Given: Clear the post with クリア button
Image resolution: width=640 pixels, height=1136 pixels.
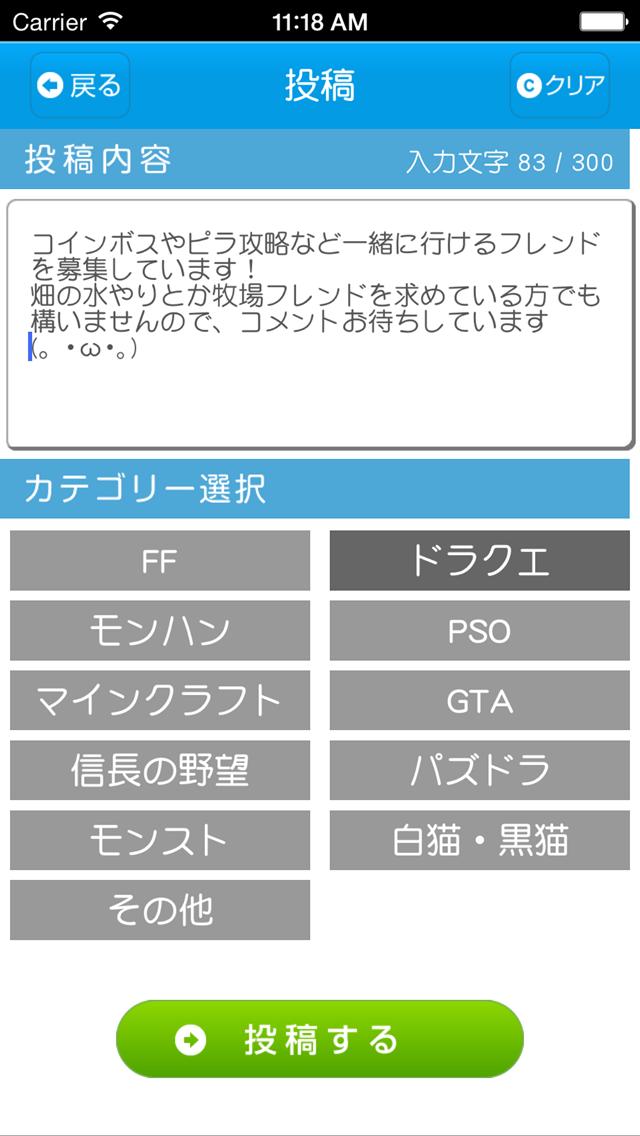Looking at the screenshot, I should click(x=560, y=86).
